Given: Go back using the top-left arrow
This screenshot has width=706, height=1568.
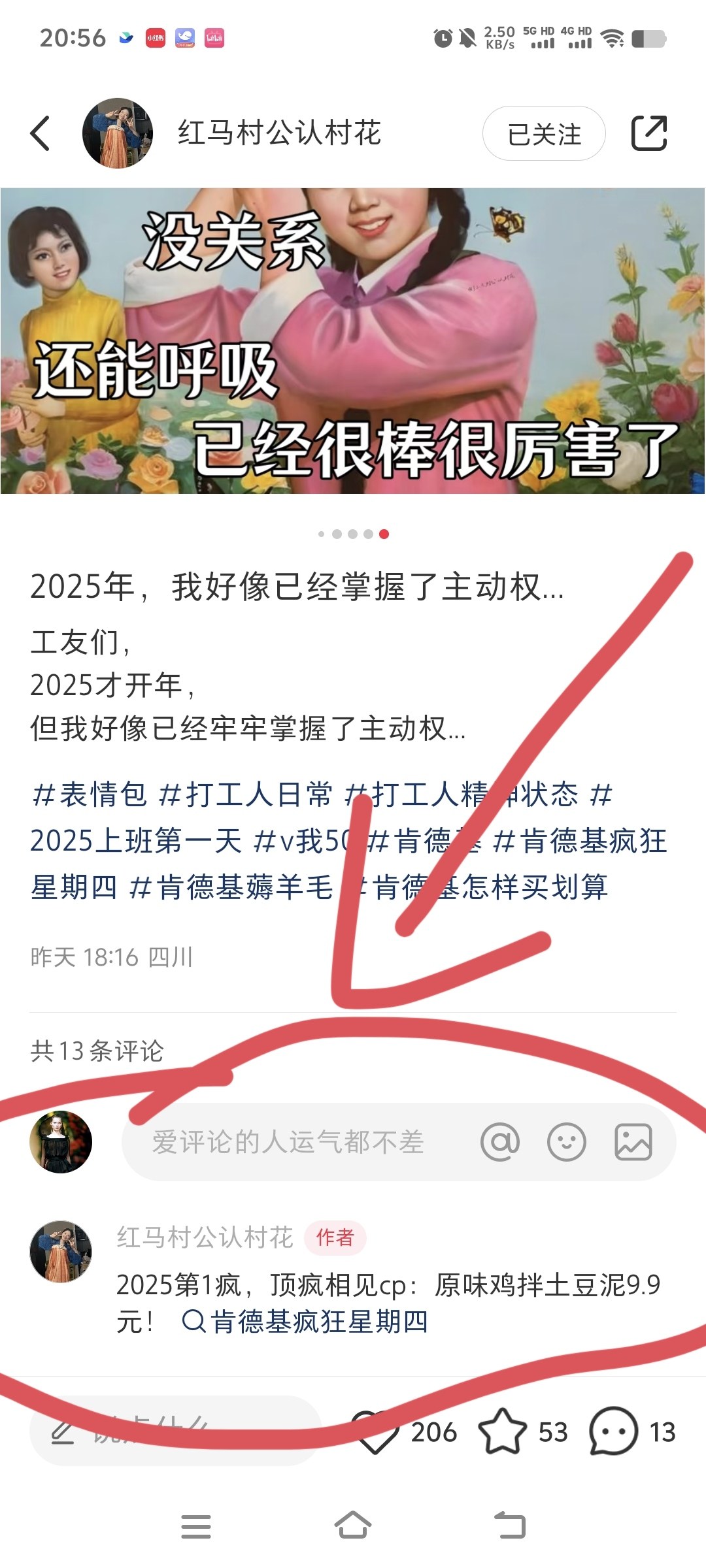Looking at the screenshot, I should click(41, 133).
